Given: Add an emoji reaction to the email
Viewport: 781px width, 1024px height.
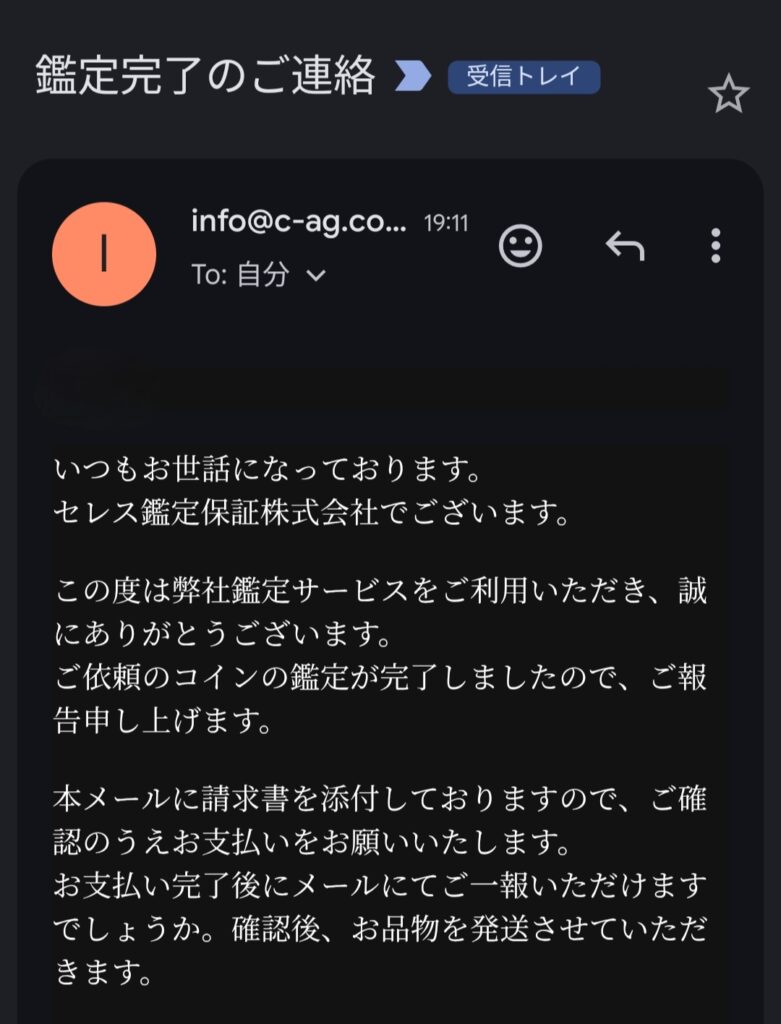Looking at the screenshot, I should 520,245.
